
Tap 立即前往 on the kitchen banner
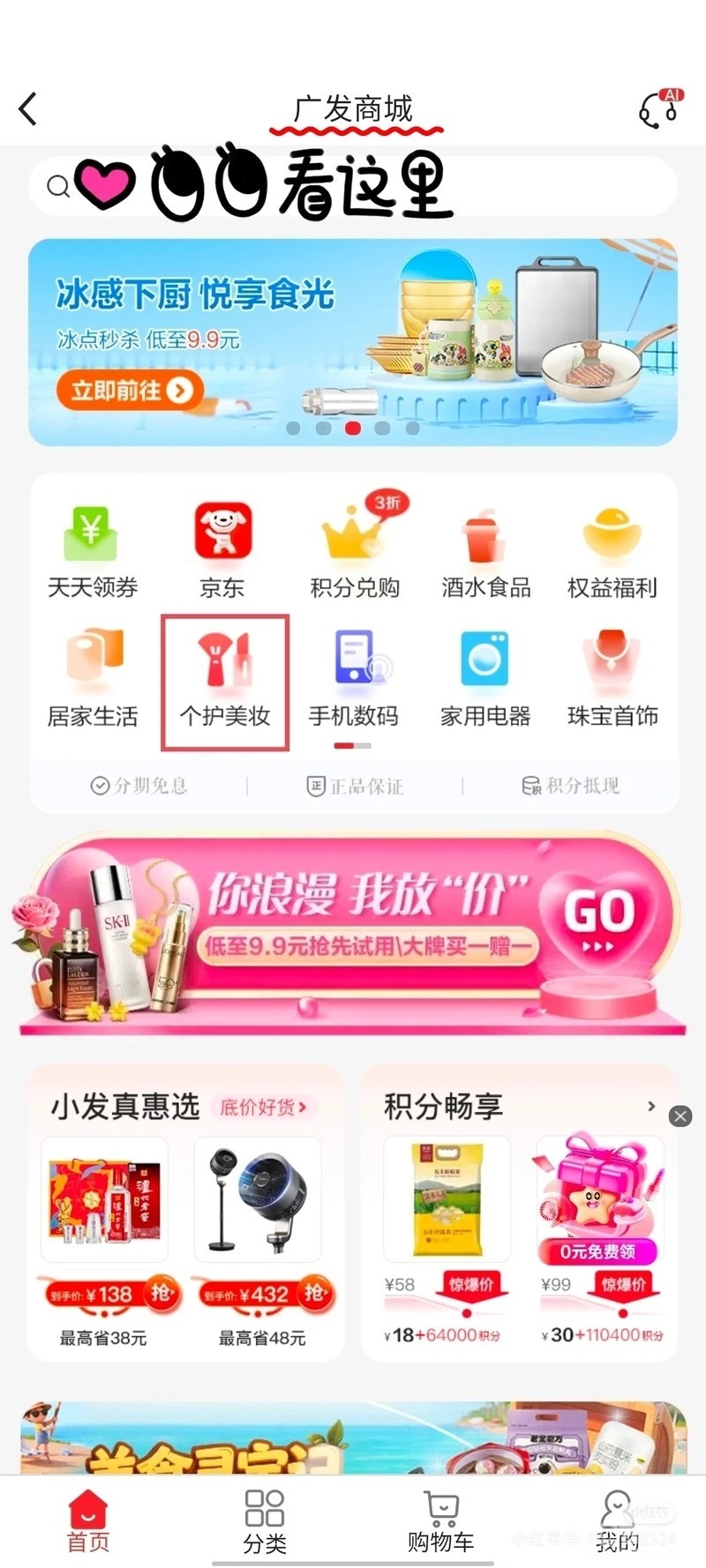point(131,390)
